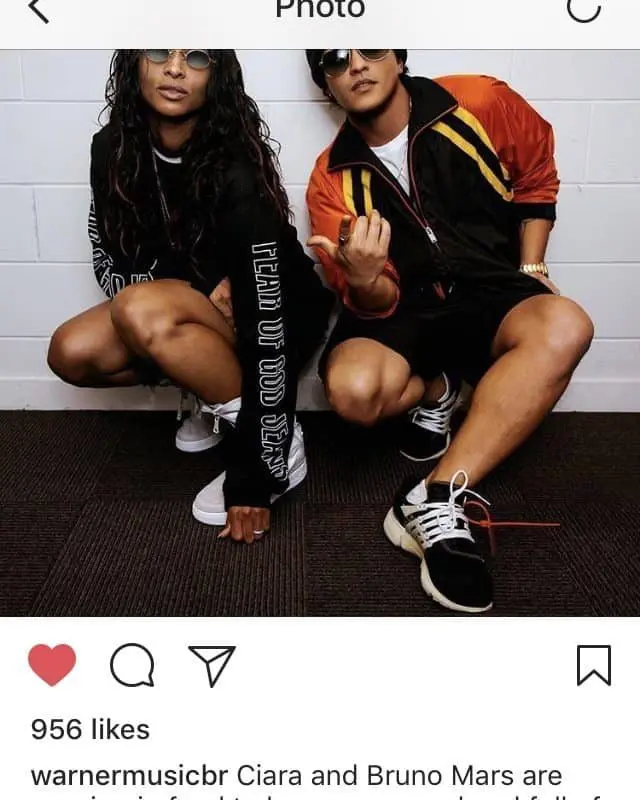Screen dimensions: 640x800
Task: Open comments on this post
Action: tap(132, 665)
